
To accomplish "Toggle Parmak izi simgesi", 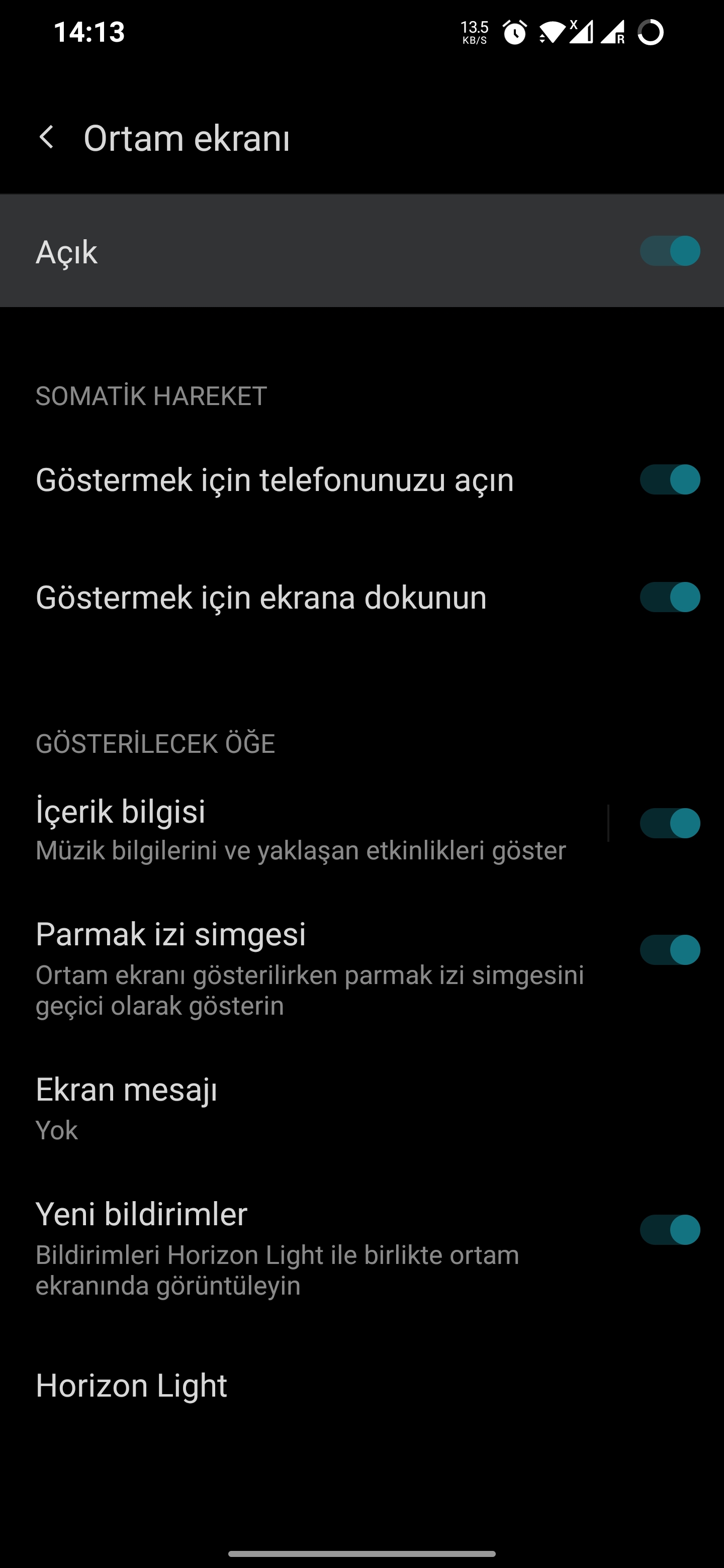I will pyautogui.click(x=669, y=950).
